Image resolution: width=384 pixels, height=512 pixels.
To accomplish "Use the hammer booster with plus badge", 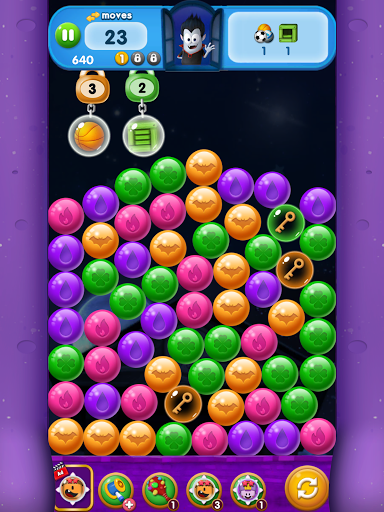I will (x=116, y=490).
